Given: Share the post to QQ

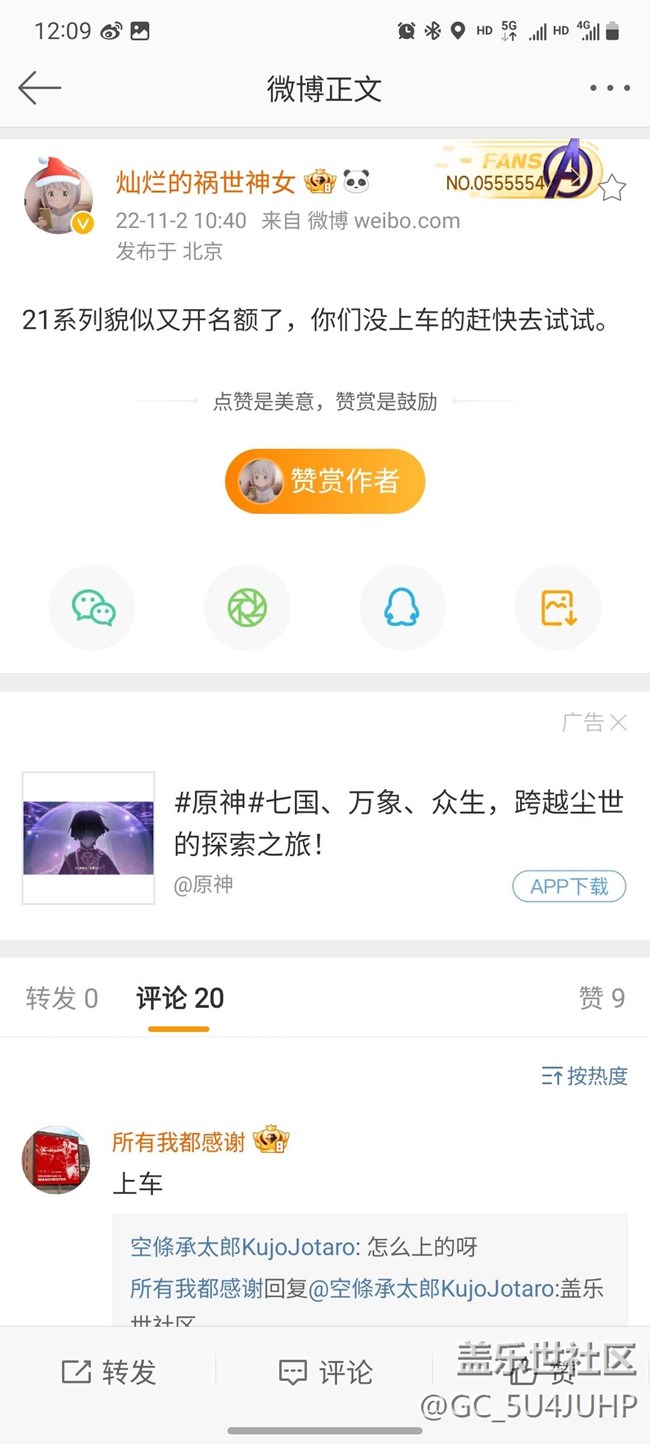Looking at the screenshot, I should click(402, 608).
